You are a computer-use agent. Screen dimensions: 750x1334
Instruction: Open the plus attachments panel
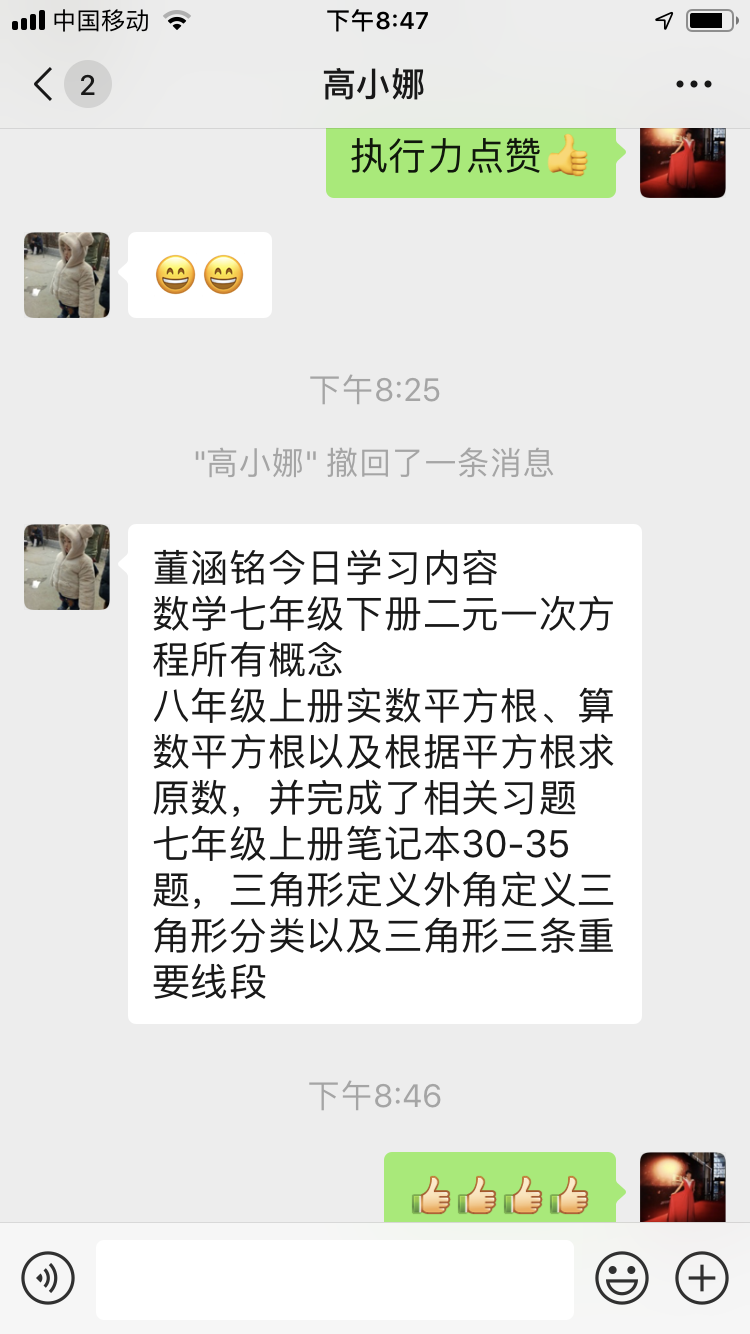coord(702,1278)
